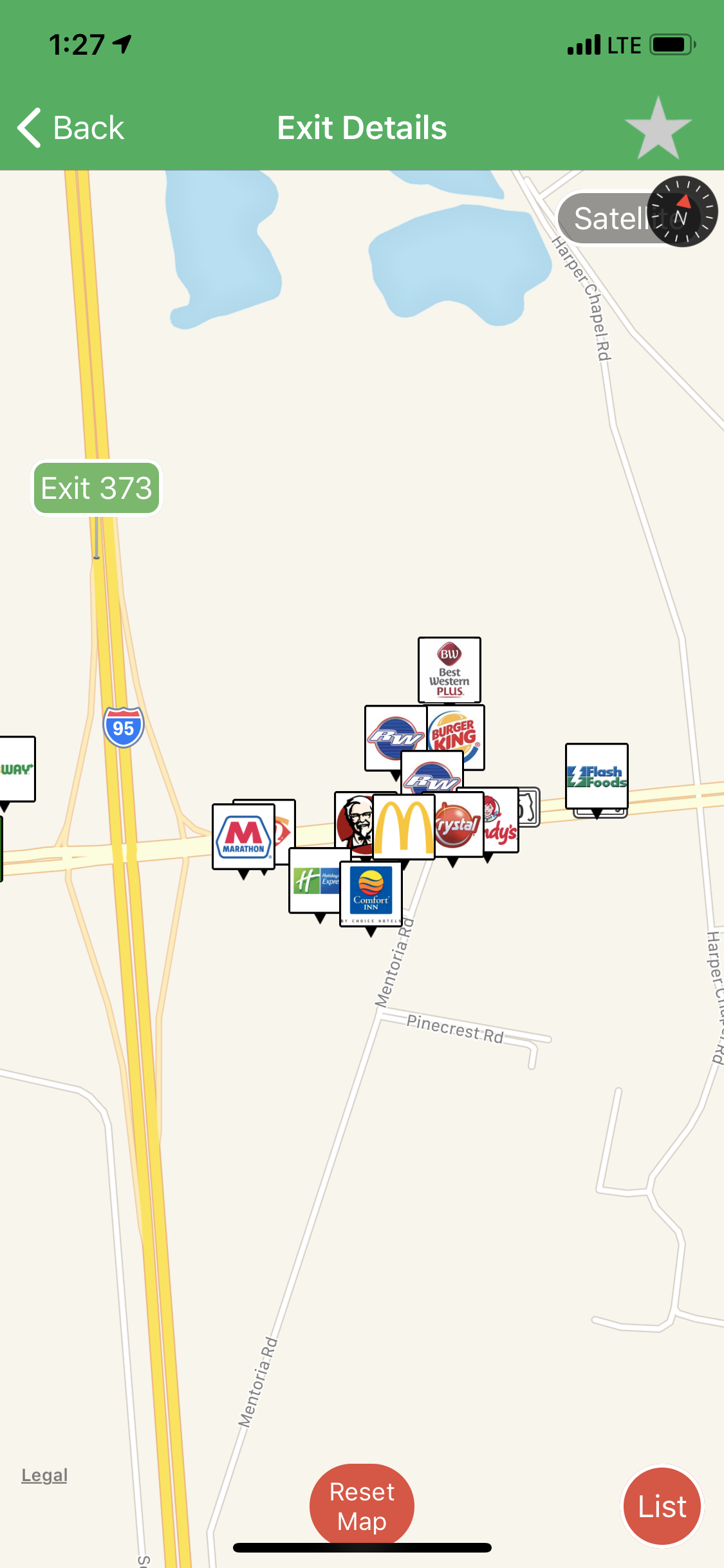The height and width of the screenshot is (1568, 724).
Task: Favorite this exit with the star
Action: point(658,127)
